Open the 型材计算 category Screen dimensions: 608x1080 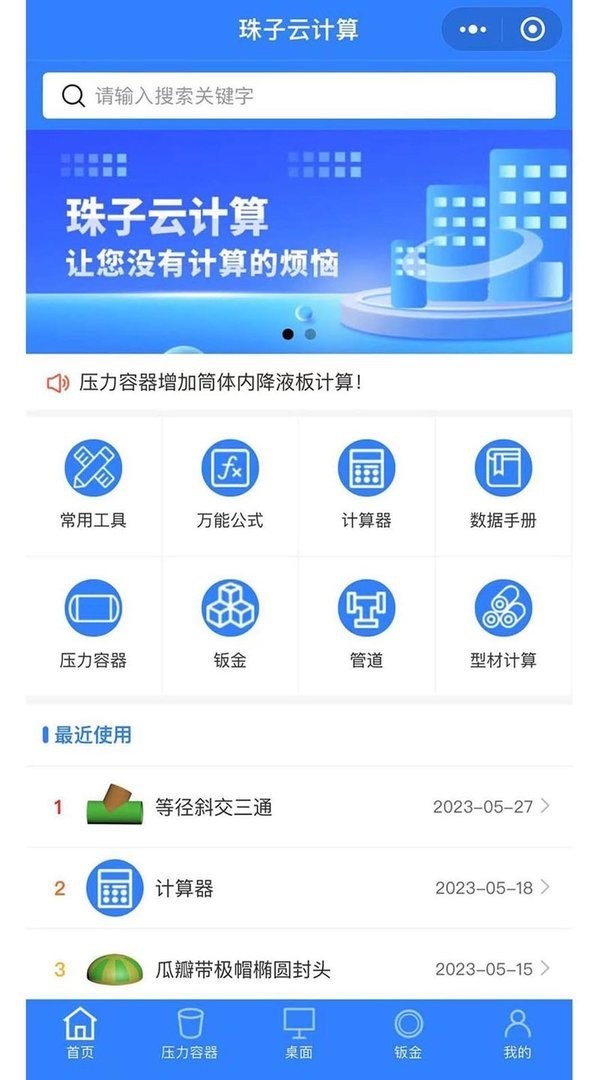(x=503, y=624)
